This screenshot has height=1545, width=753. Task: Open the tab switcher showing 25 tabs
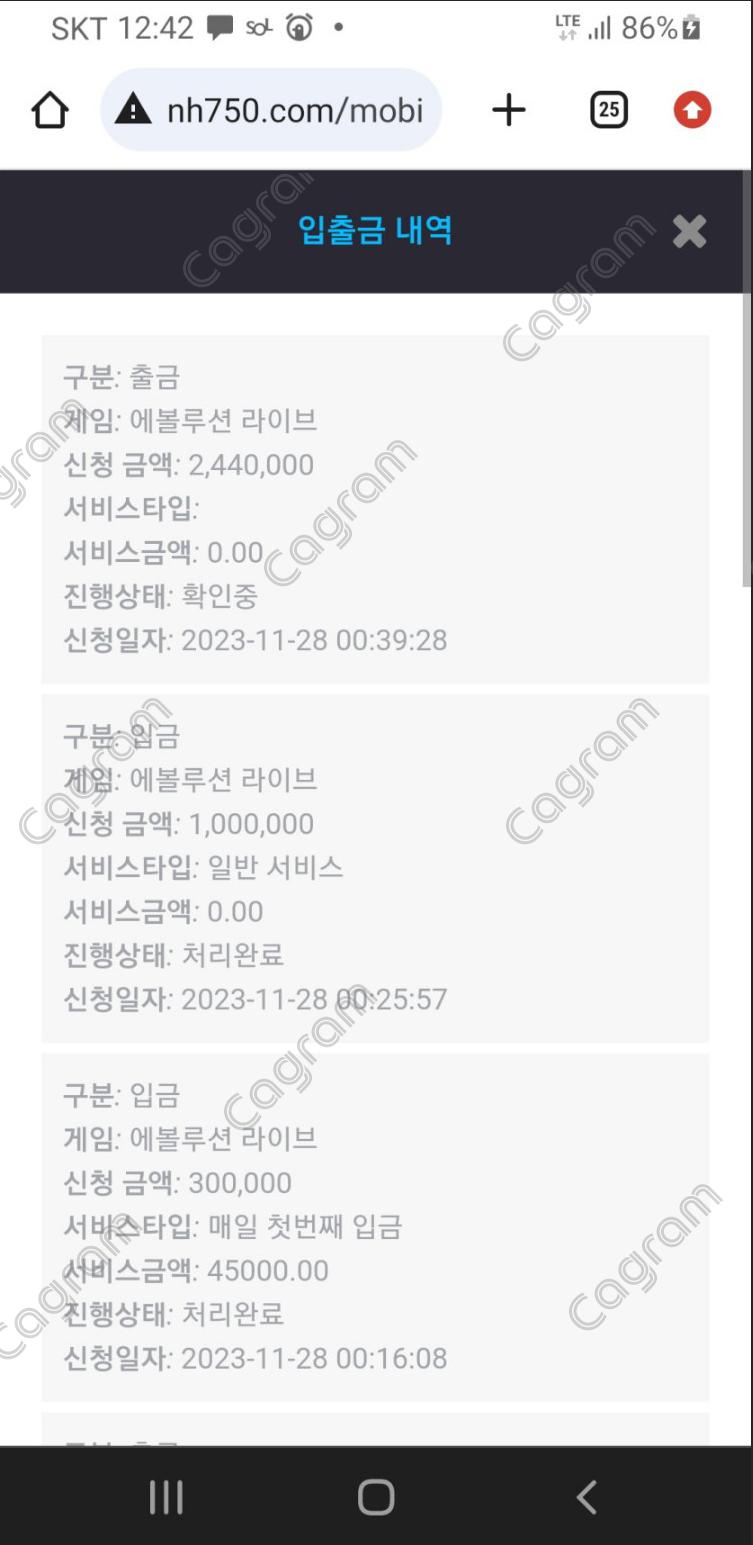(608, 110)
